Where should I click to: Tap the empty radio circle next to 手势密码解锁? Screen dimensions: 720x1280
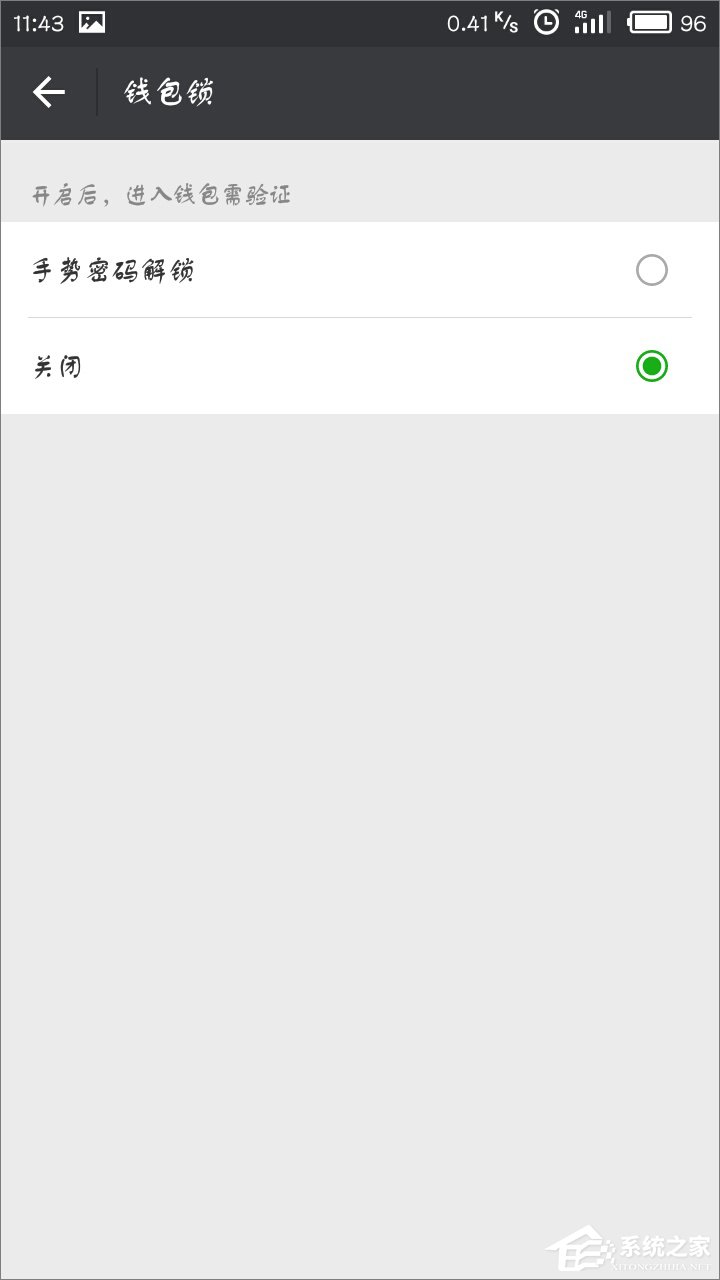(x=651, y=270)
